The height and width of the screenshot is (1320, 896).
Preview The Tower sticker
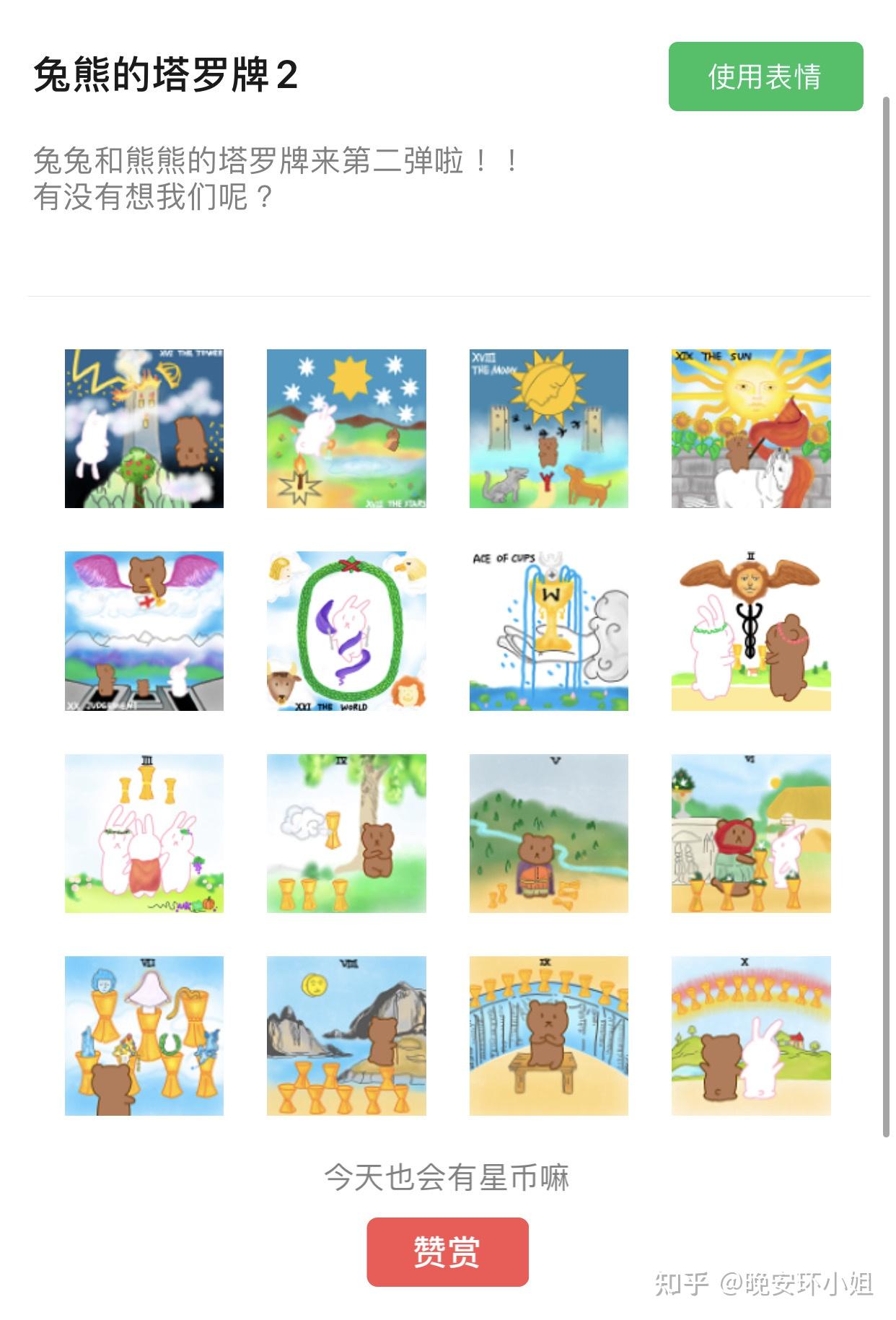144,429
